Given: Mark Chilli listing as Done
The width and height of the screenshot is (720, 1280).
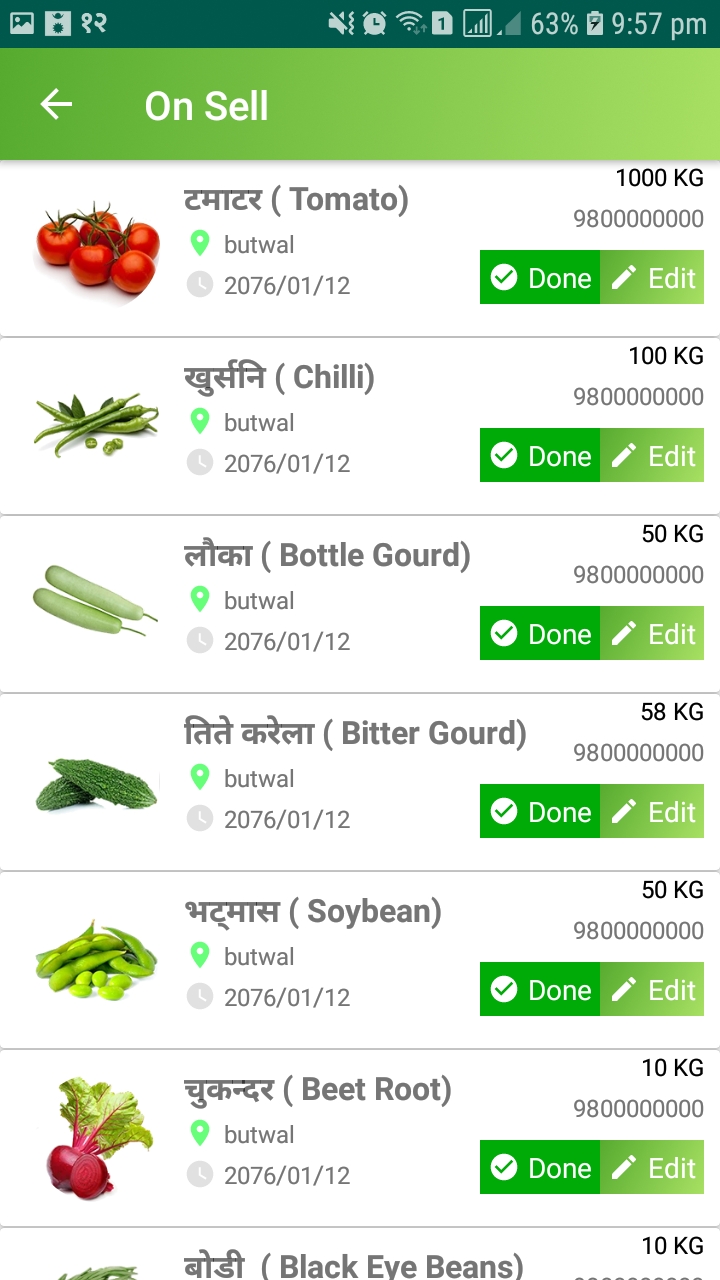Looking at the screenshot, I should tap(540, 456).
